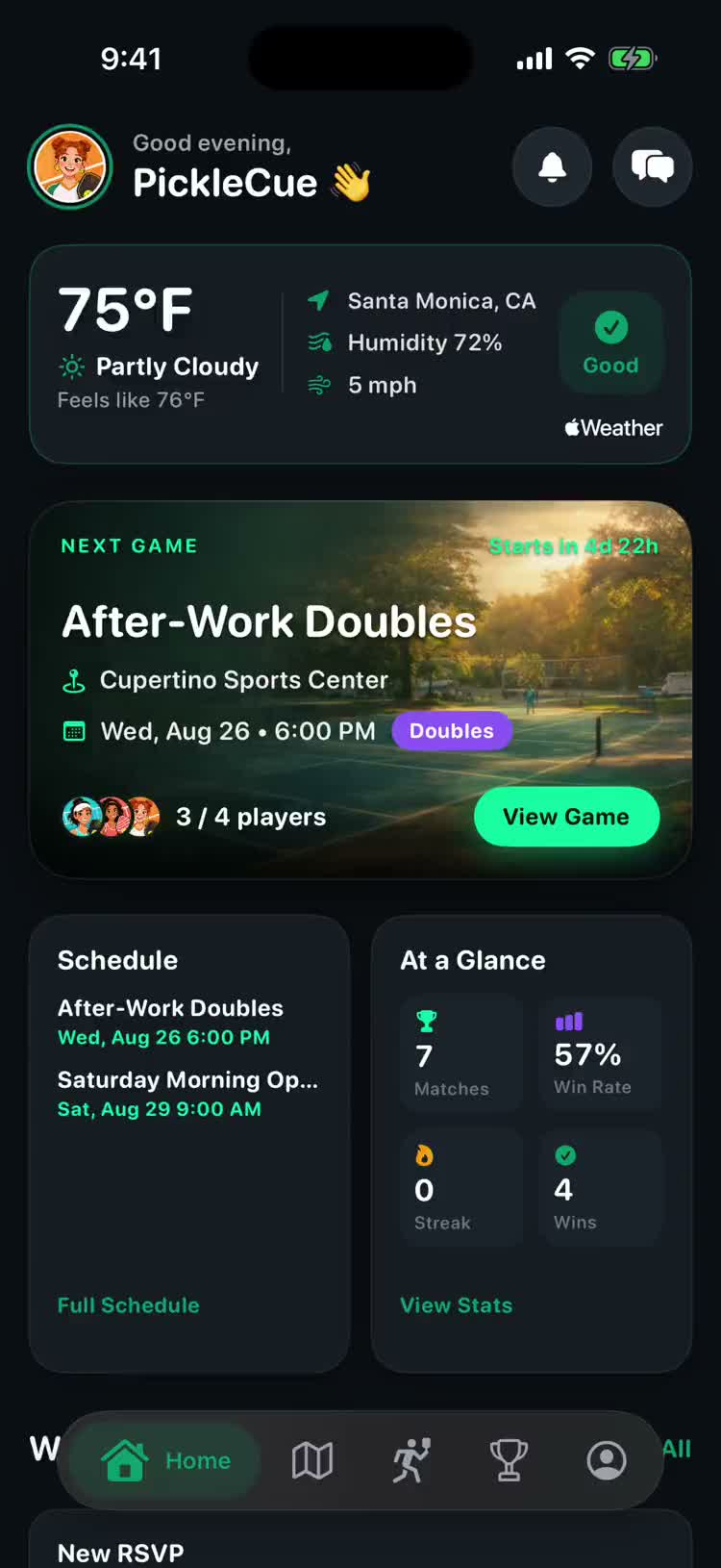Switch to the profile tab
This screenshot has height=1568, width=721.
click(607, 1460)
